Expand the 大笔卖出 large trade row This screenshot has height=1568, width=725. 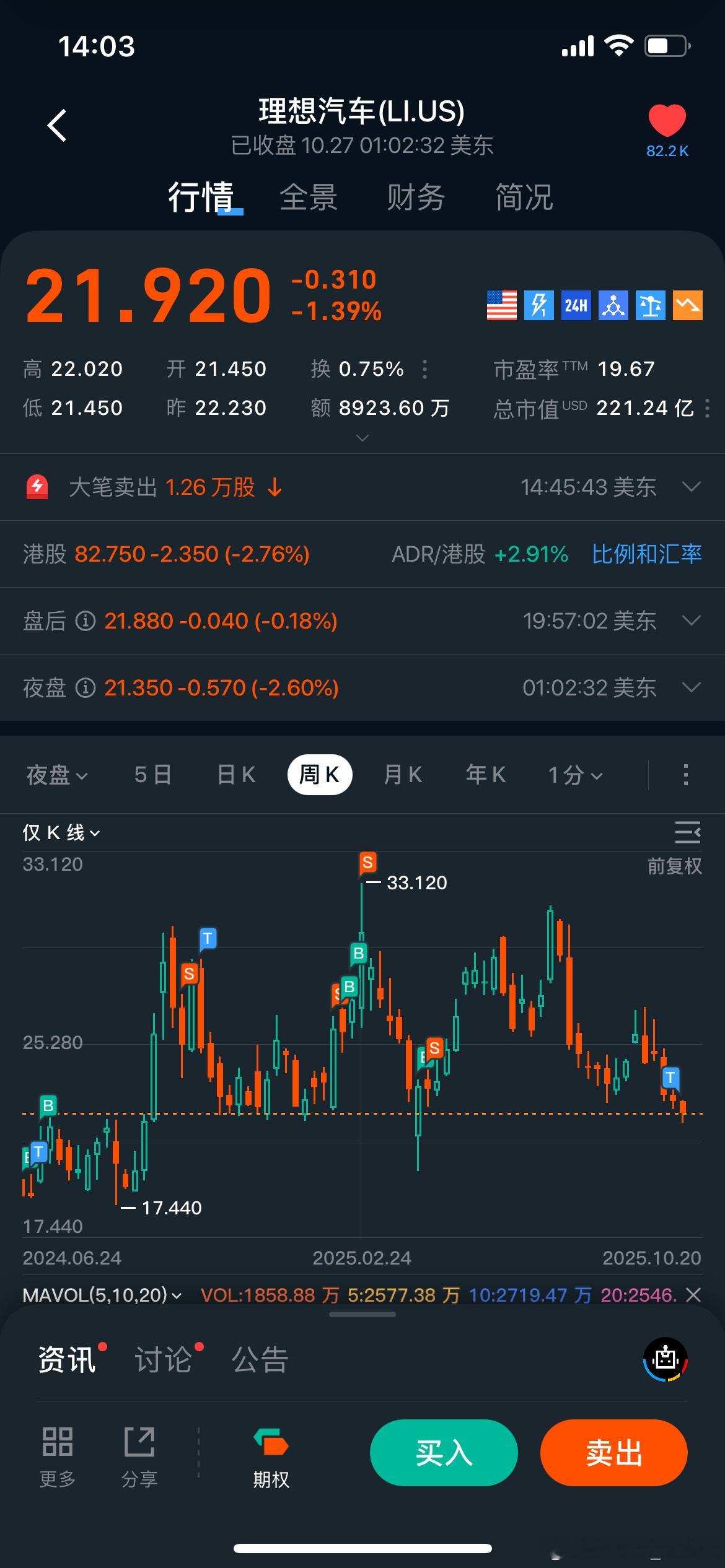tap(691, 487)
